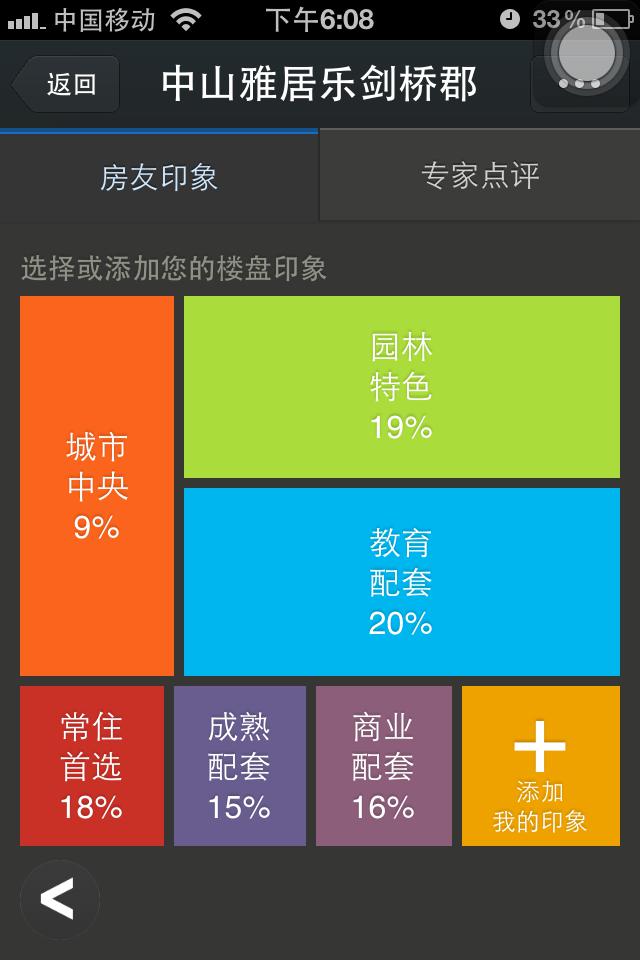
Task: Pick the 教育配套 20% impression tile
Action: pyautogui.click(x=401, y=582)
